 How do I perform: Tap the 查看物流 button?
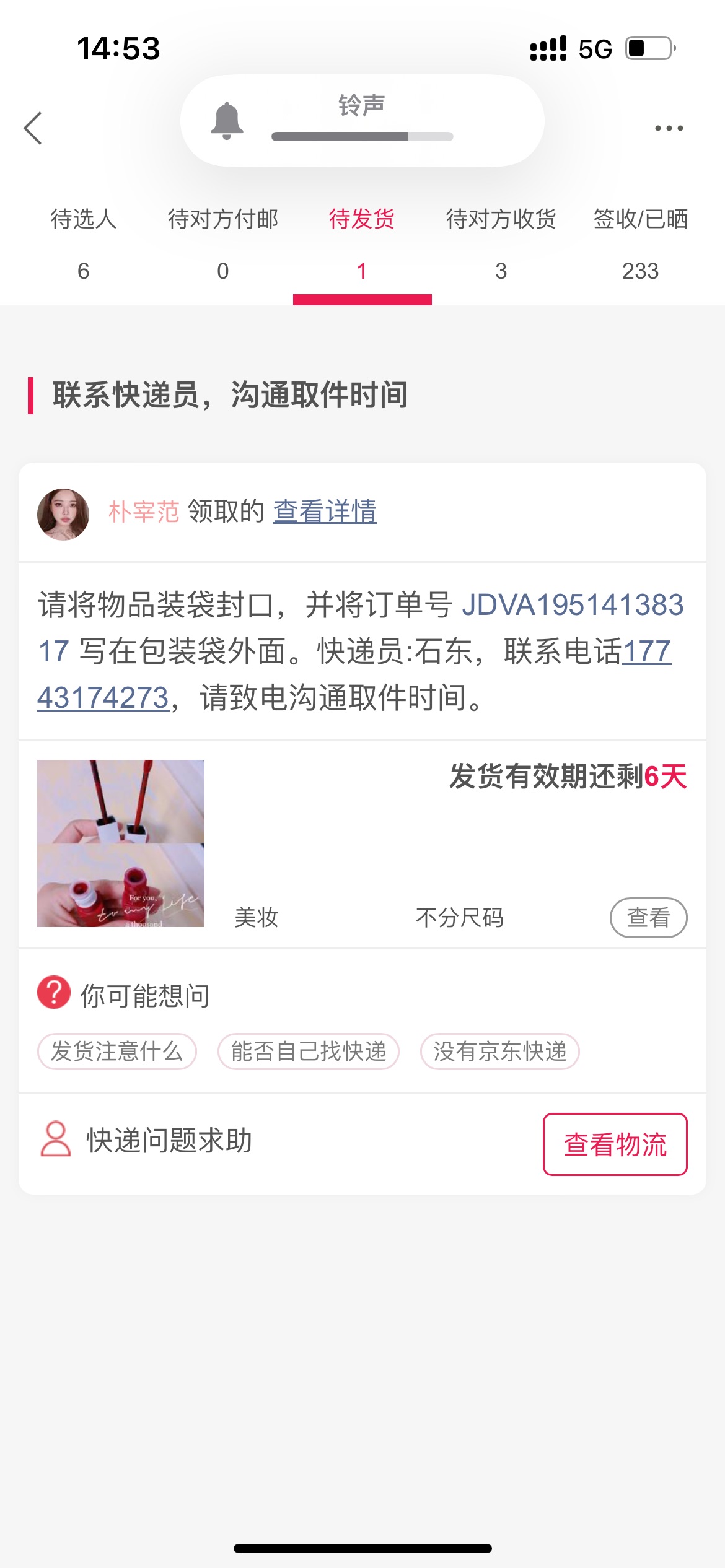pyautogui.click(x=615, y=1144)
